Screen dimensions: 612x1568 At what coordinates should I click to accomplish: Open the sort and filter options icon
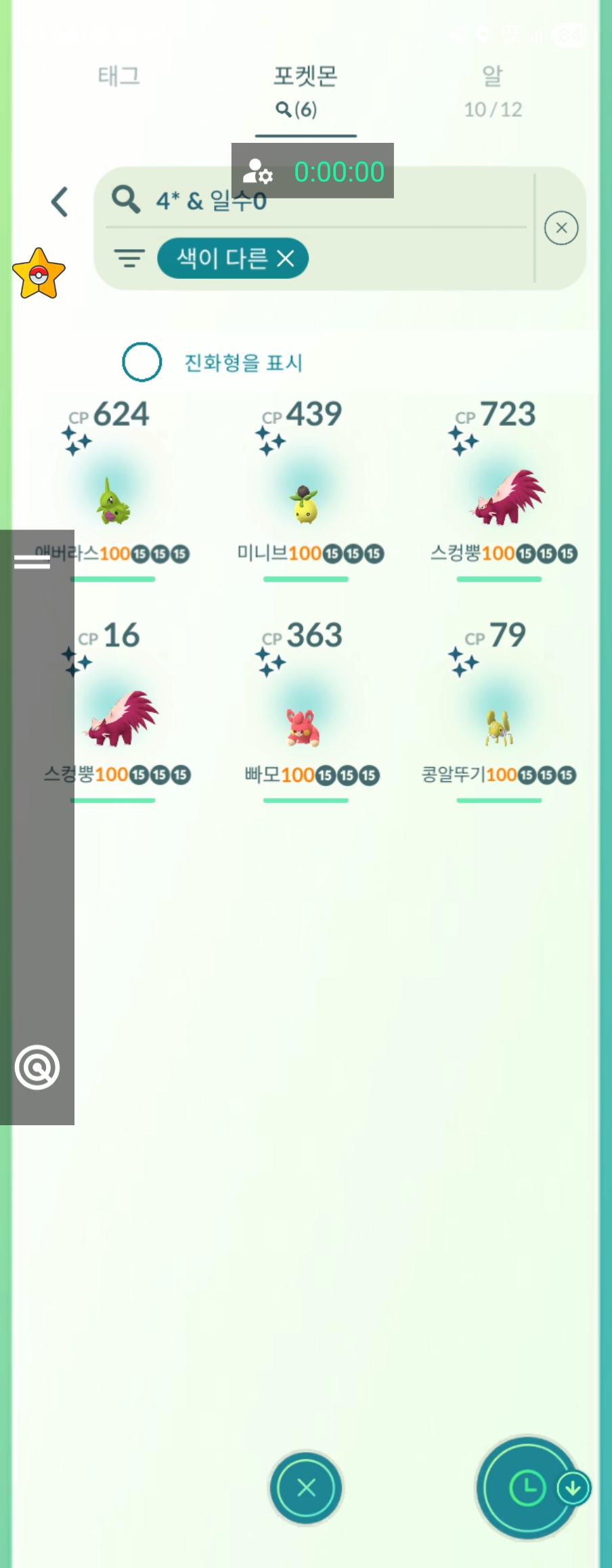point(129,258)
